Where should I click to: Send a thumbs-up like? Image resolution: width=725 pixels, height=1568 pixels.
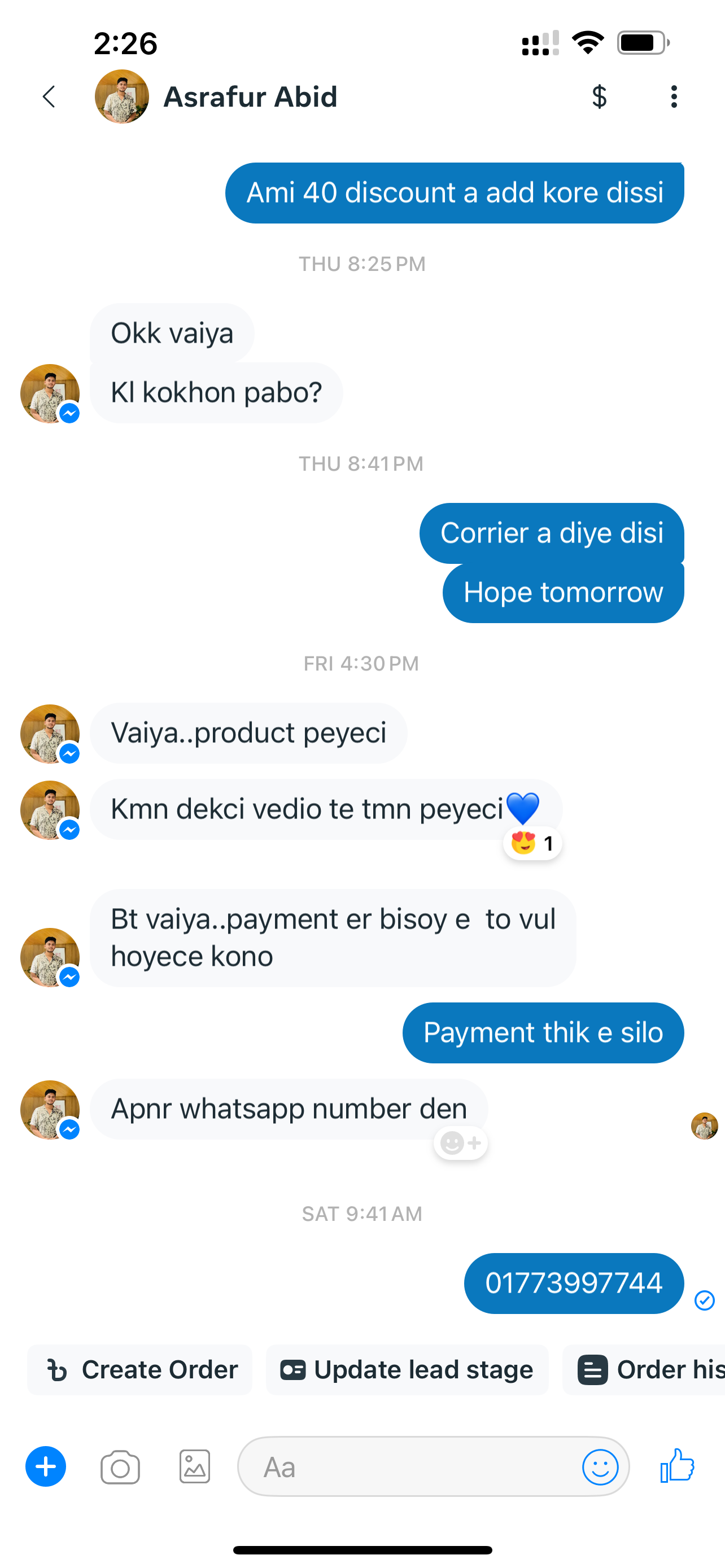(678, 1466)
